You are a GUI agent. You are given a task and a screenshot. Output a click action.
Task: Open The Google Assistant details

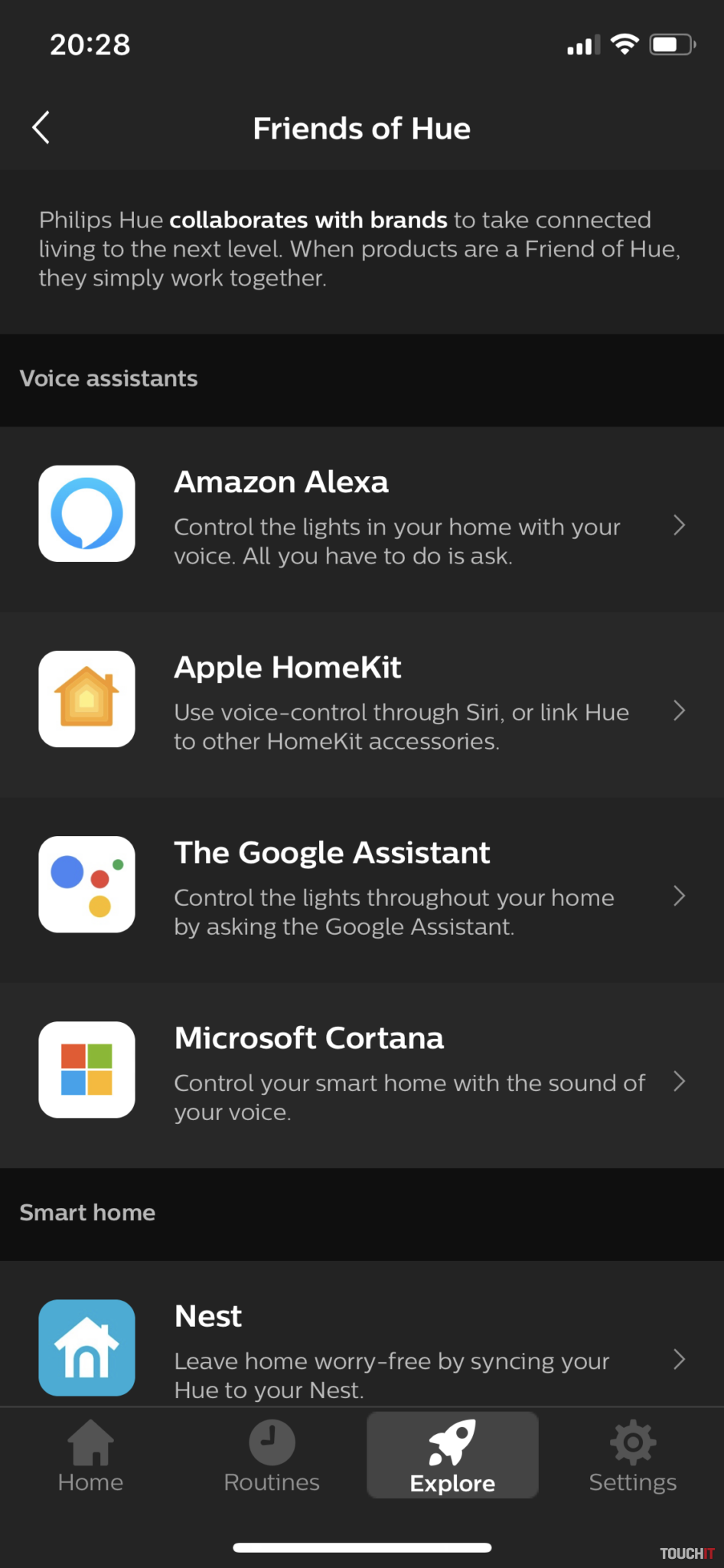pyautogui.click(x=361, y=889)
